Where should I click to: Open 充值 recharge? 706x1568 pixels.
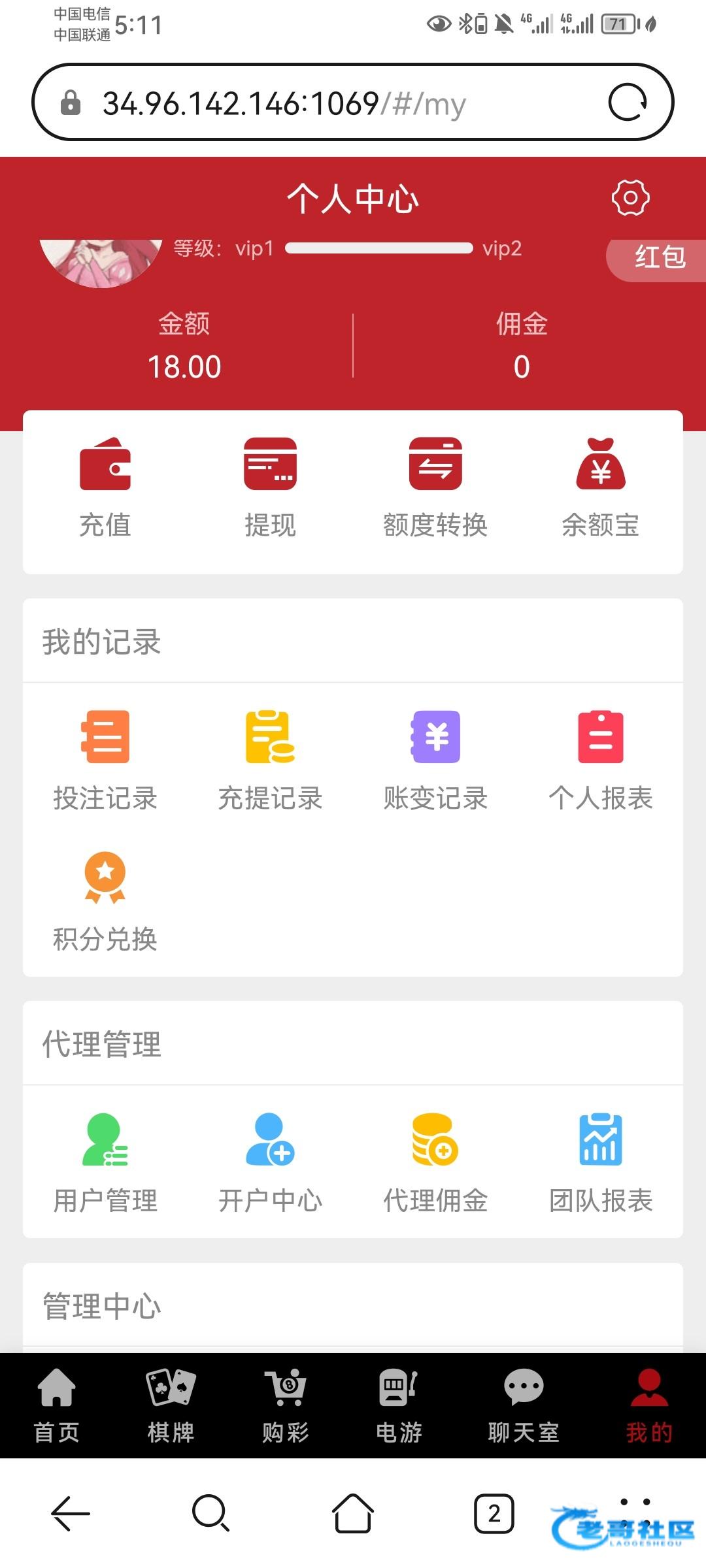click(105, 487)
